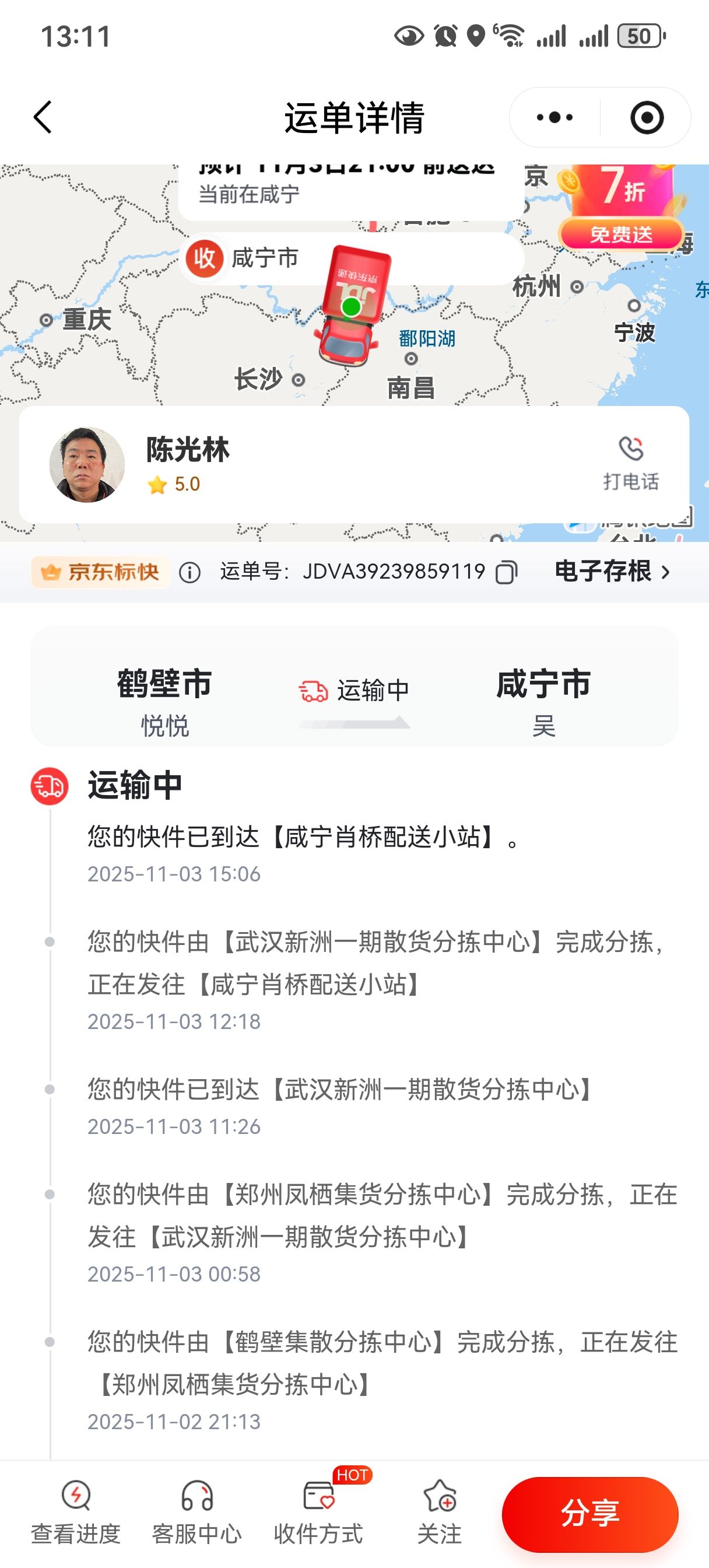Open 电子存根 electronic receipt
709x1568 pixels.
[612, 572]
